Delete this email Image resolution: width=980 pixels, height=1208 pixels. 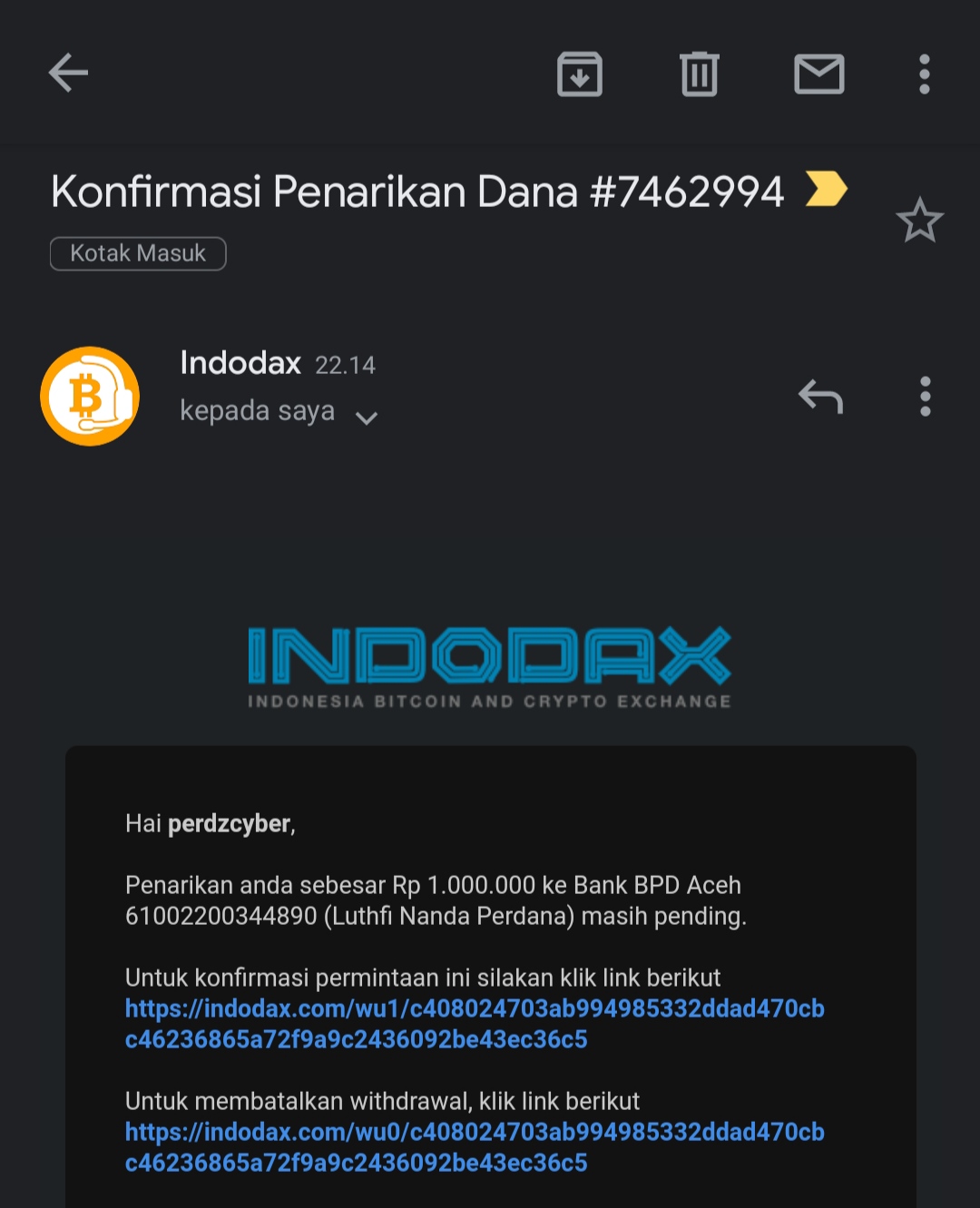pyautogui.click(x=699, y=74)
